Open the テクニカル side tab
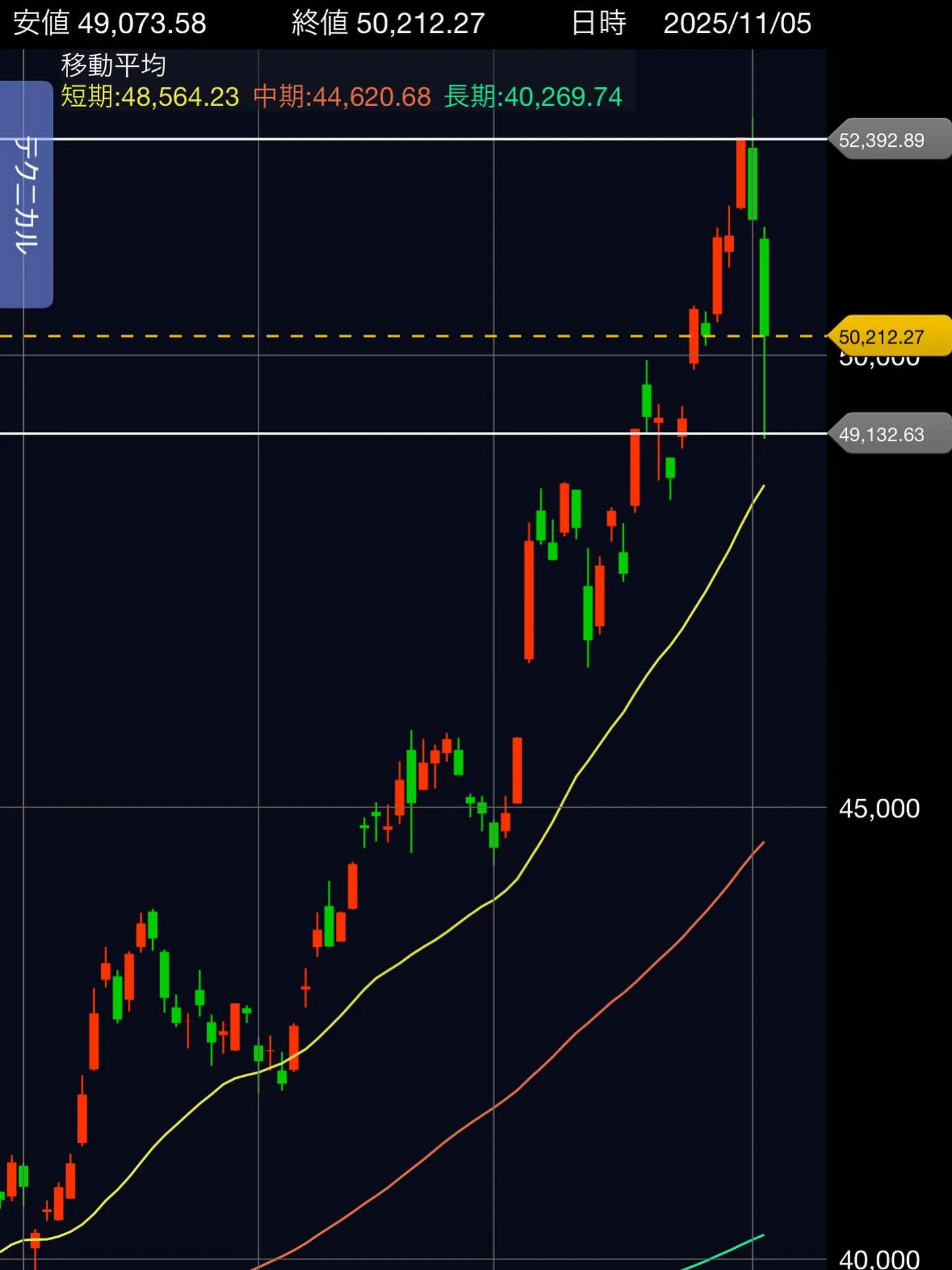The height and width of the screenshot is (1270, 952). [25, 194]
